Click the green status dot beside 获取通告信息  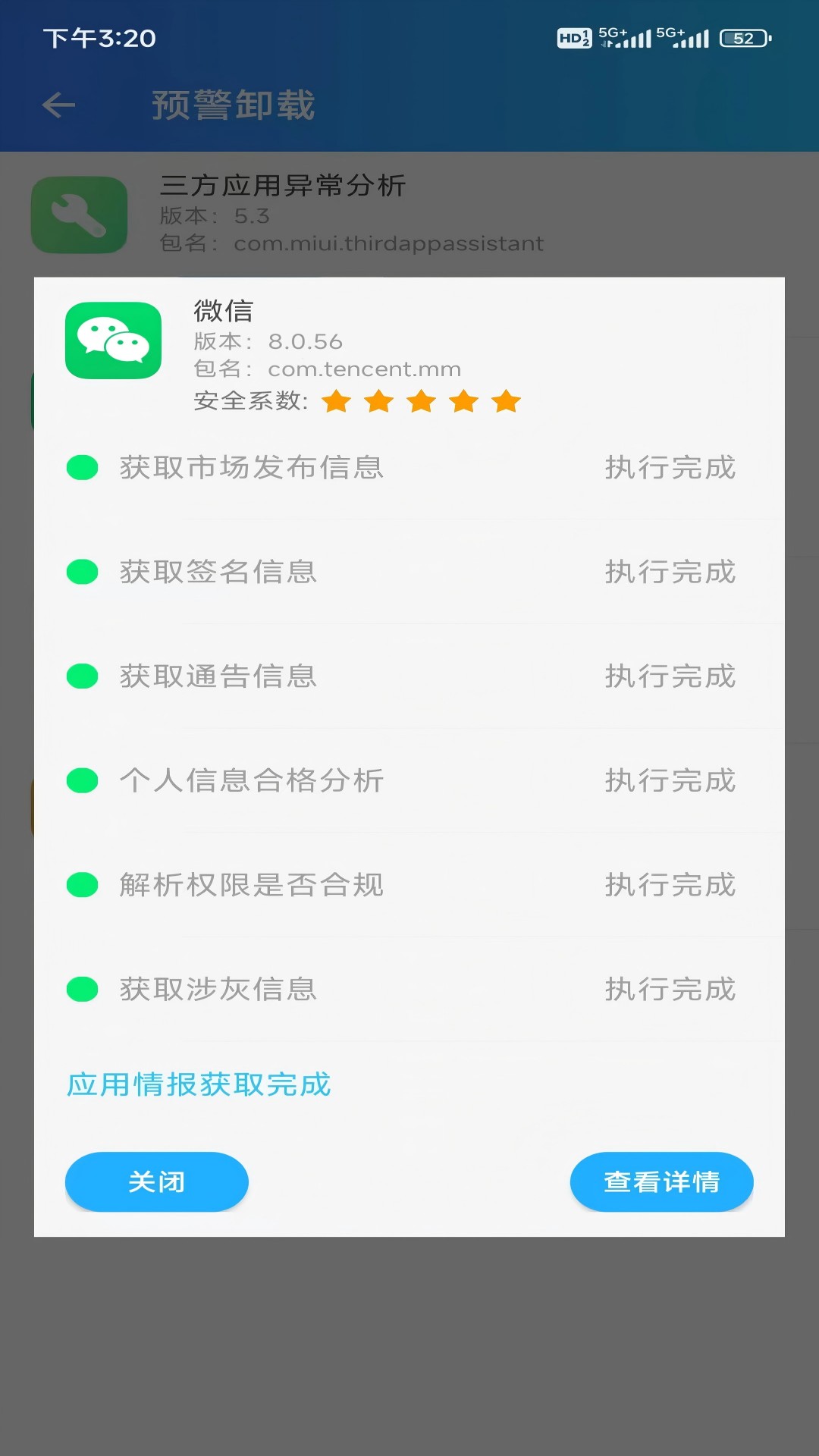[x=81, y=676]
